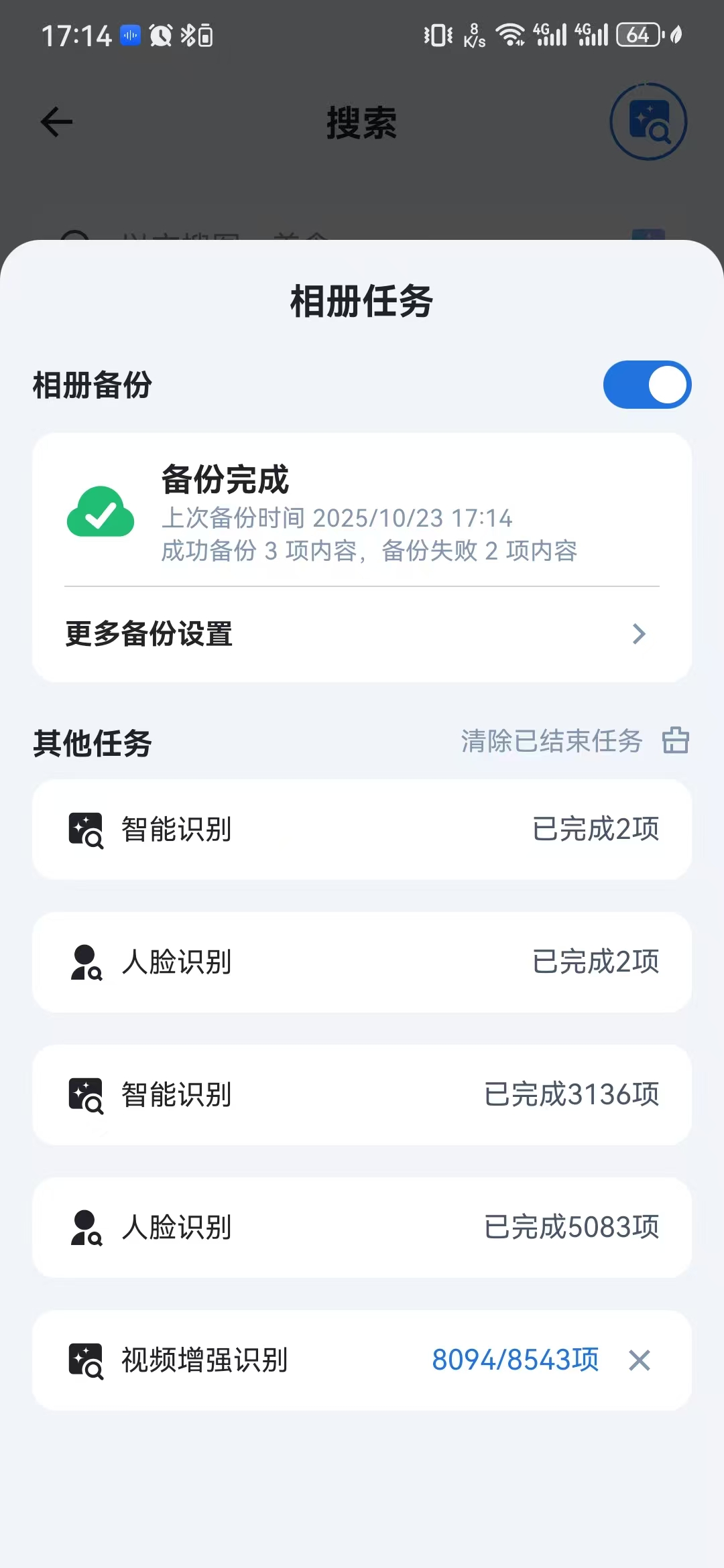Image resolution: width=724 pixels, height=1568 pixels.
Task: Turn off the 相册备份 switch
Action: [x=647, y=385]
